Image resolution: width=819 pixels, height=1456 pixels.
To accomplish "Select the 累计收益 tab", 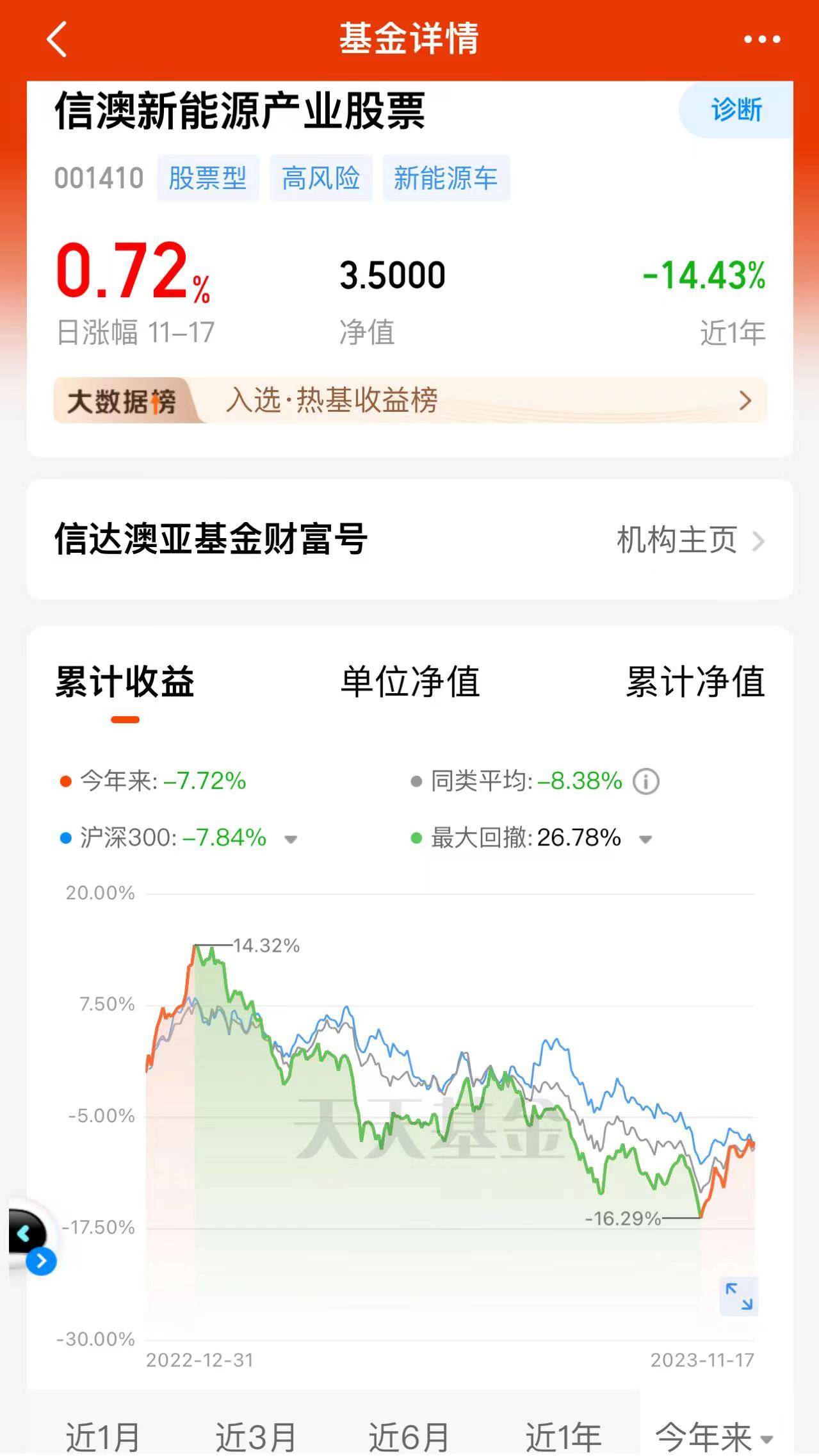I will click(x=125, y=682).
